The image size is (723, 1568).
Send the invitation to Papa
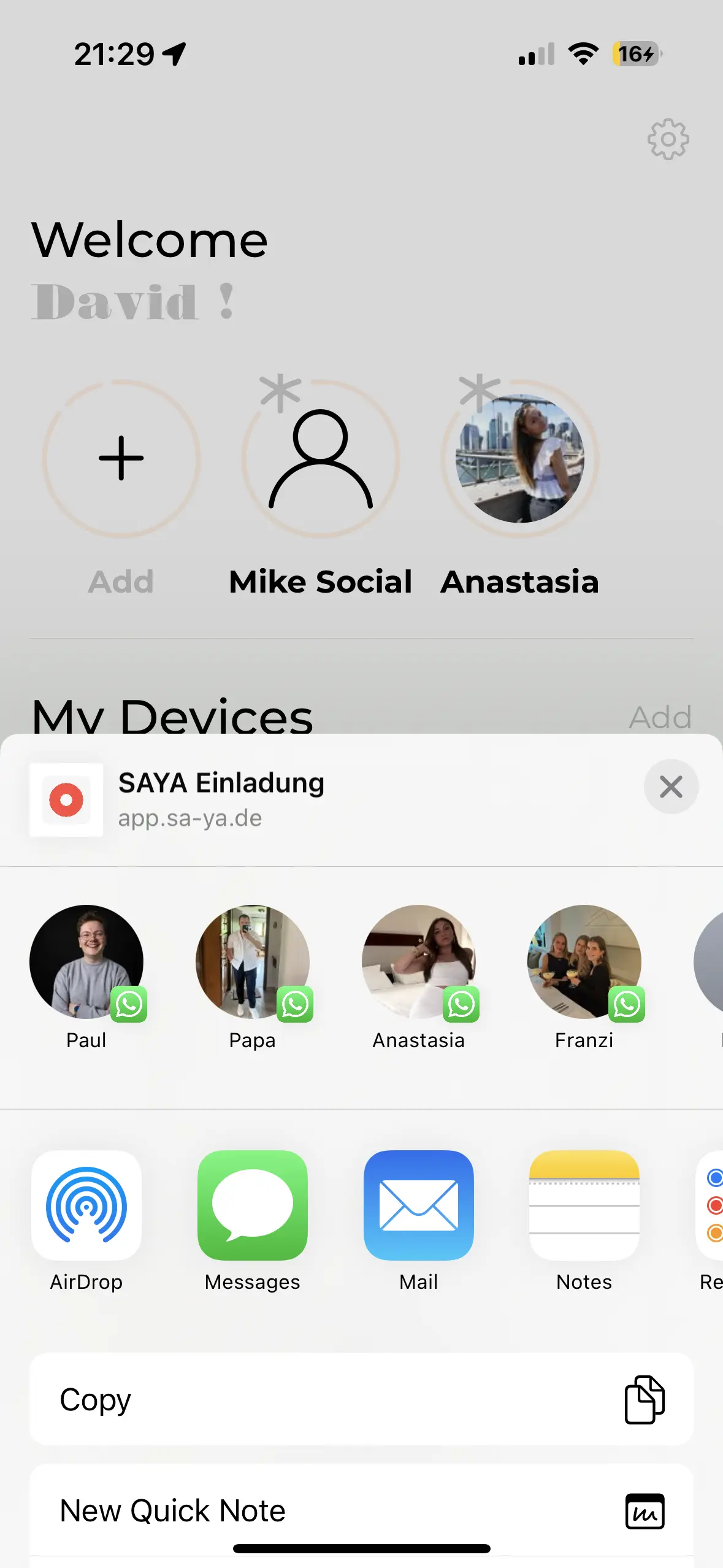252,962
